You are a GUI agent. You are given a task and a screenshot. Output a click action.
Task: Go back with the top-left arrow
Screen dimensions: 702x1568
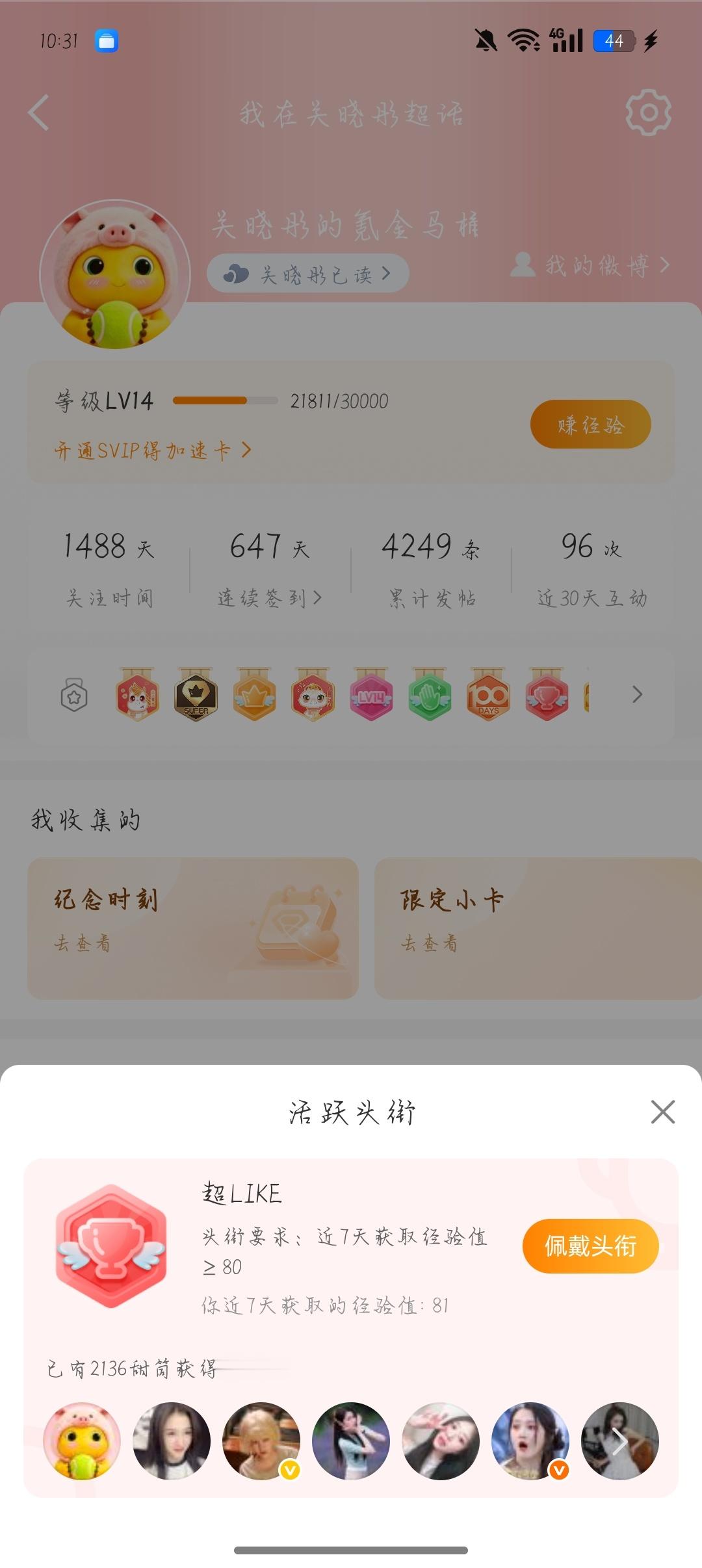(39, 113)
